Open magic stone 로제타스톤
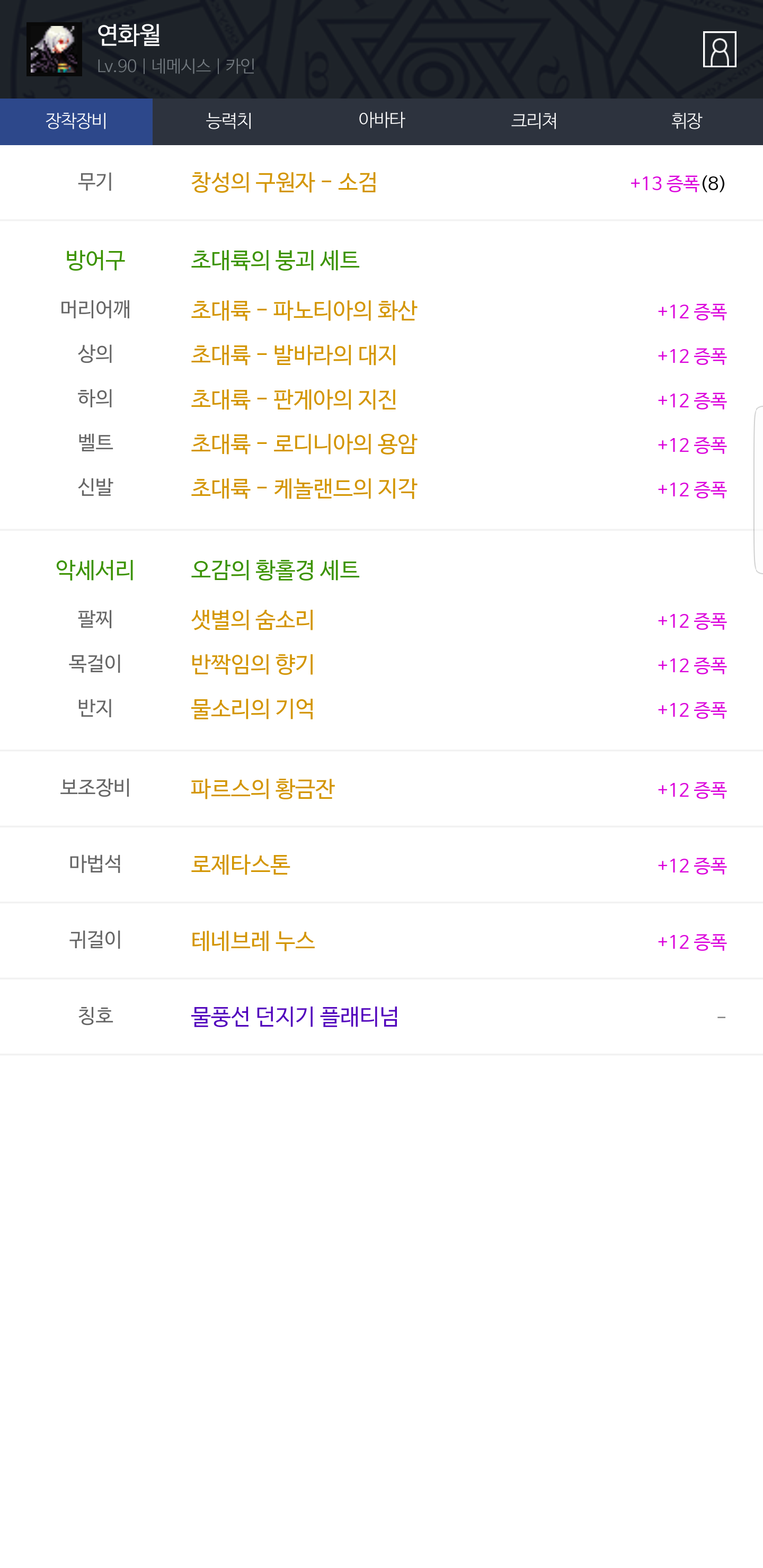Image resolution: width=763 pixels, height=1568 pixels. click(x=381, y=865)
